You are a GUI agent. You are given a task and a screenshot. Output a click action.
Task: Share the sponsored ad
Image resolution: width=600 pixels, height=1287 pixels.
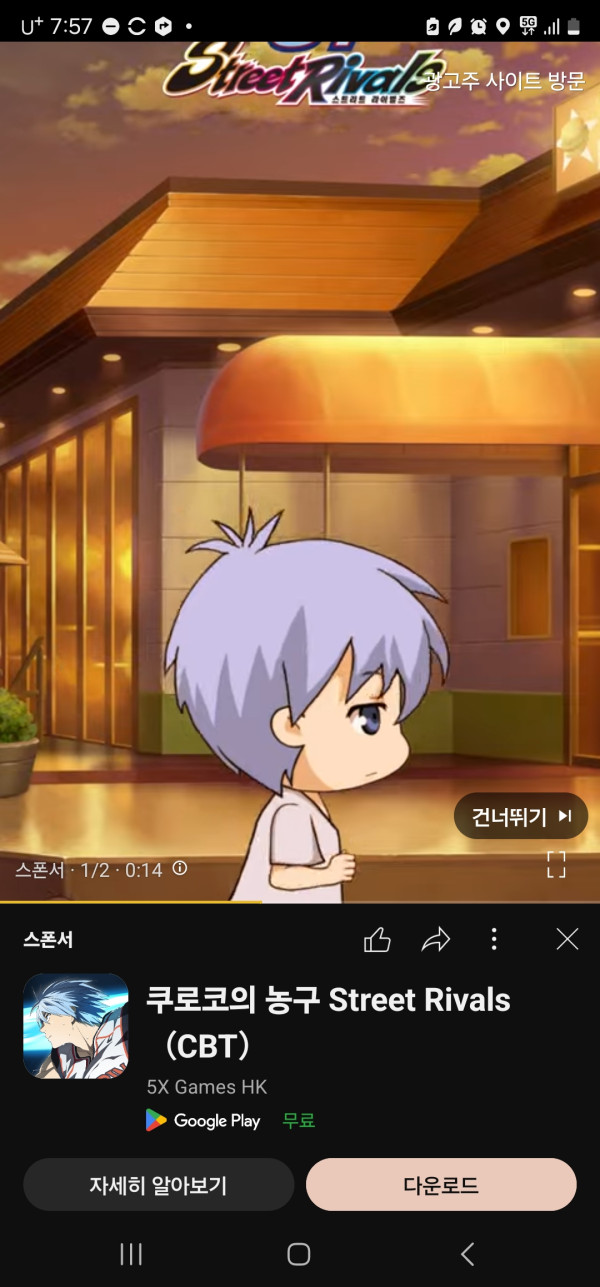tap(436, 939)
